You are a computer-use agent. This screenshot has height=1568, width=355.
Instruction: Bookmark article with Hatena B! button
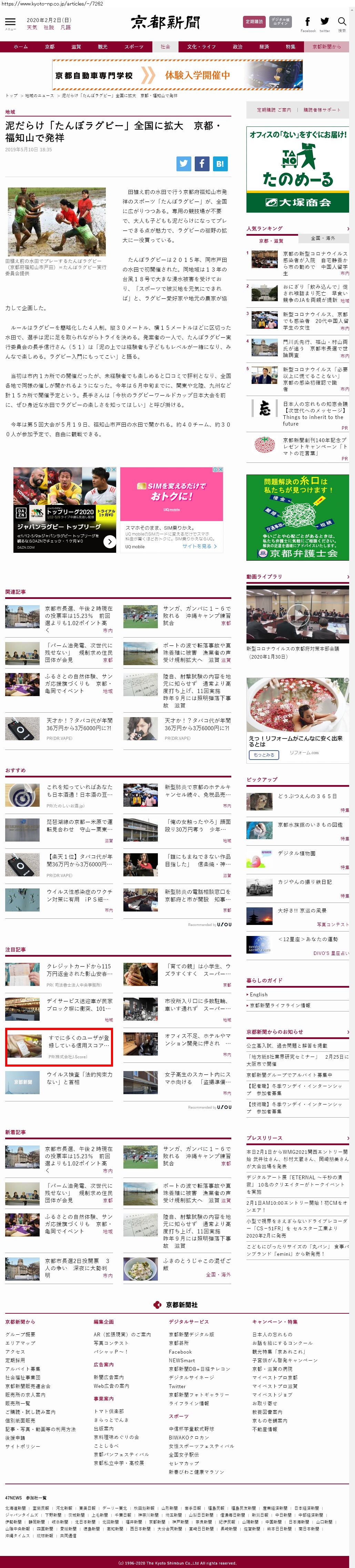point(220,163)
